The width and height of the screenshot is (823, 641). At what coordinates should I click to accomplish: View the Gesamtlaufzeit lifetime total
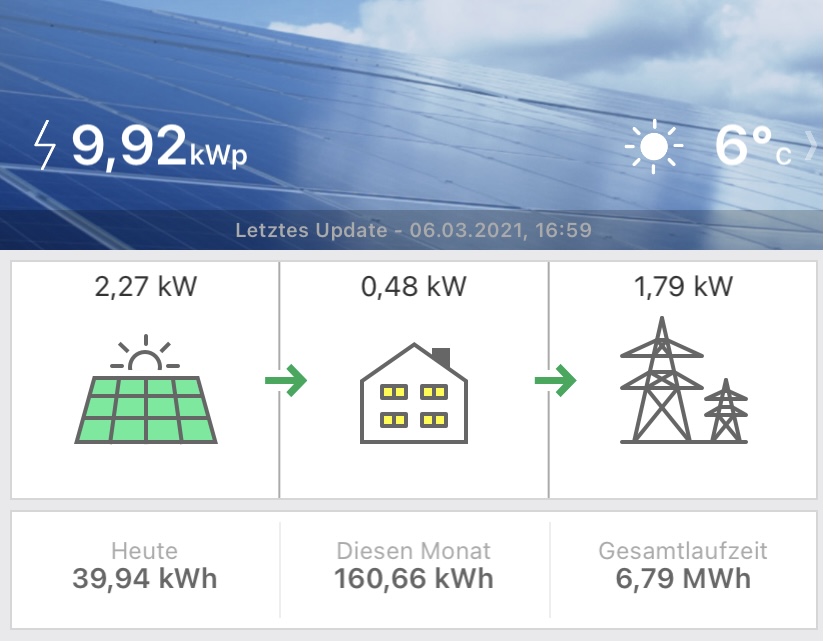pos(683,566)
